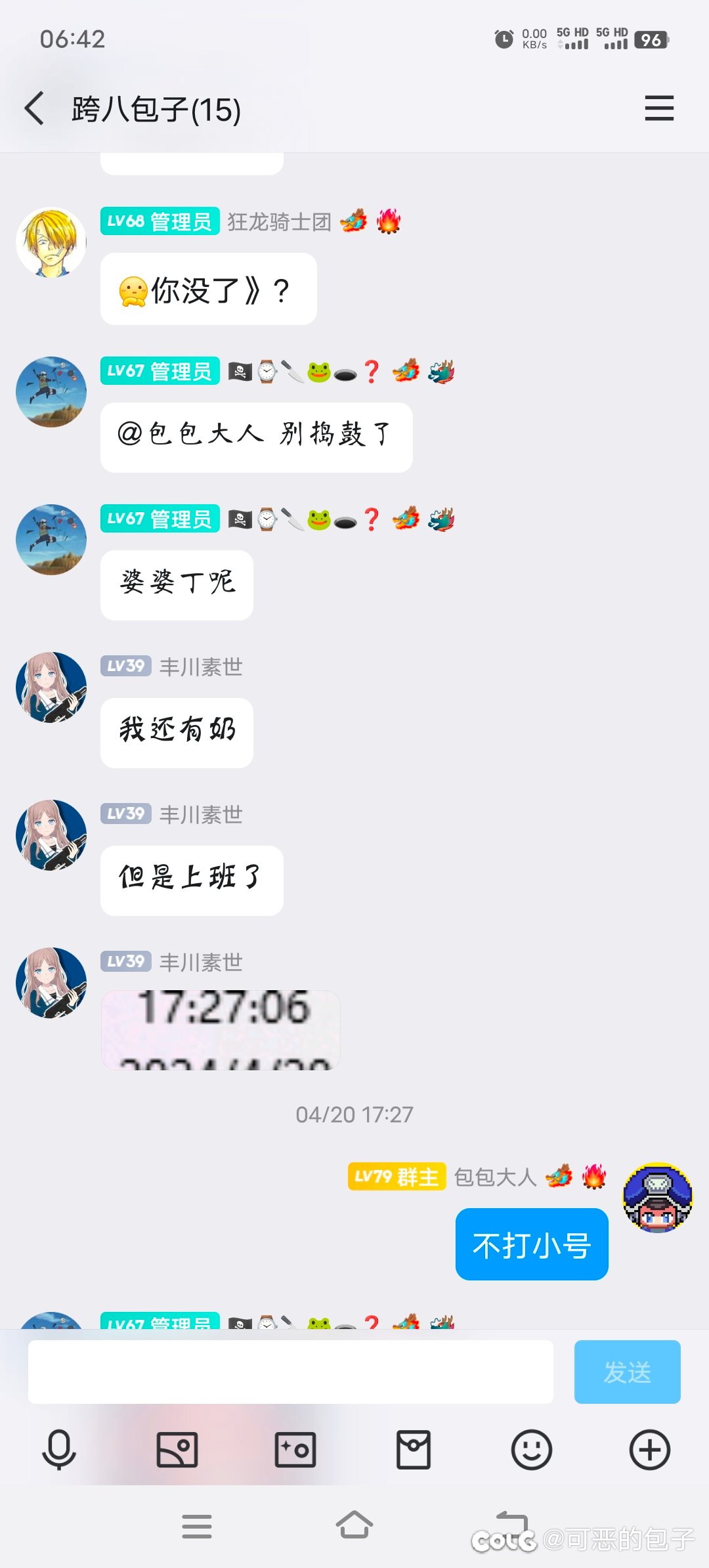Viewport: 709px width, 1568px height.
Task: Open the group menu hamburger icon
Action: [x=659, y=108]
